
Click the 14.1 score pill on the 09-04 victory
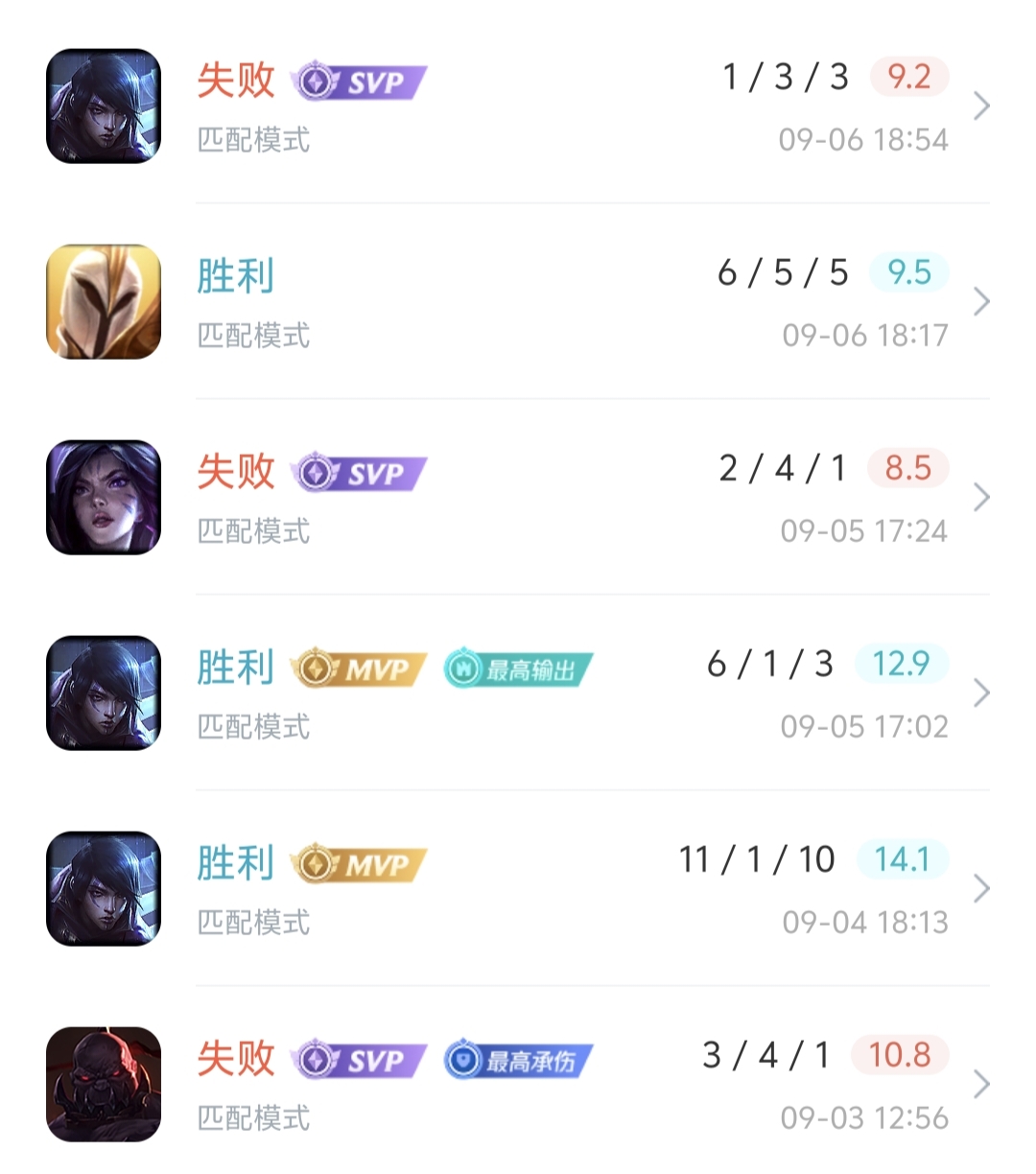(x=902, y=859)
